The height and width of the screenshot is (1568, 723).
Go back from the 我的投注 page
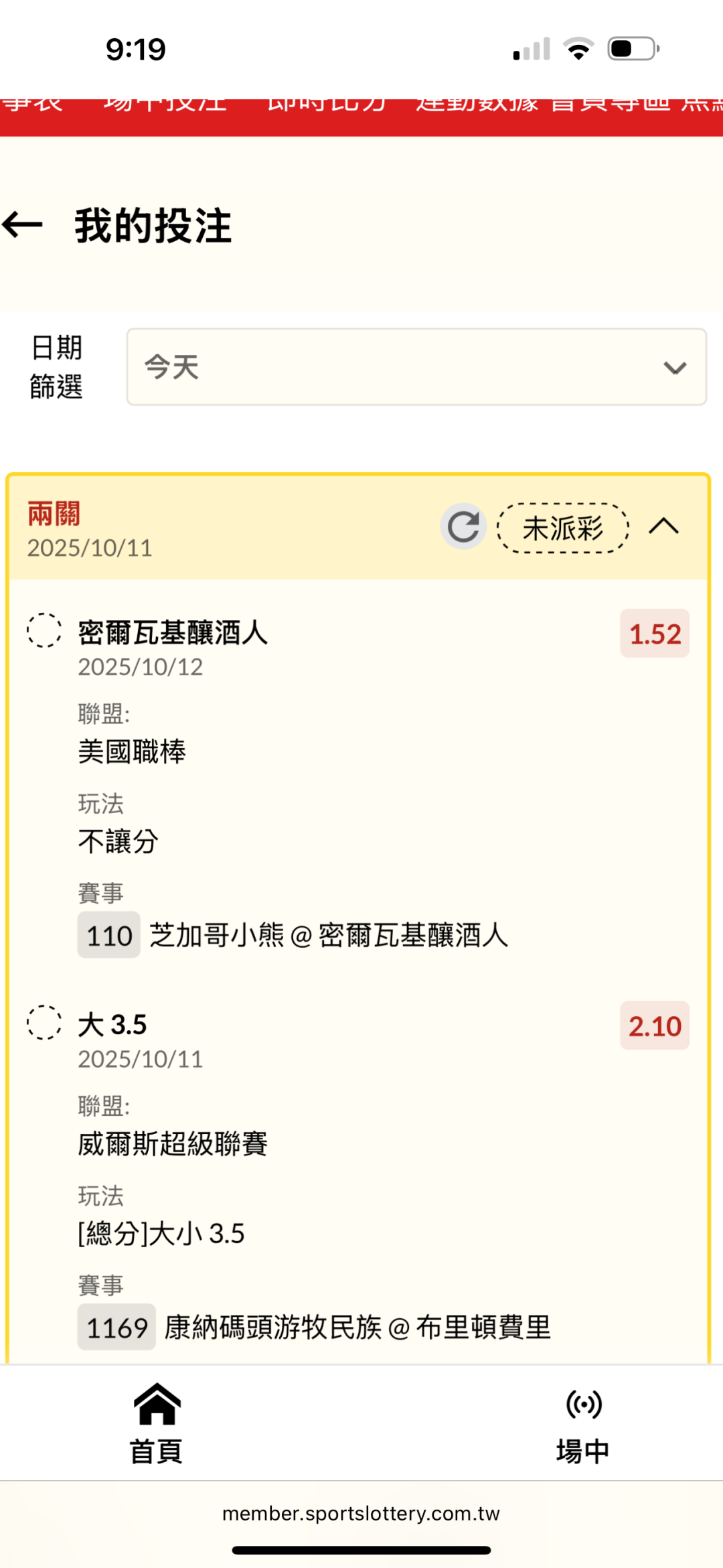tap(23, 225)
